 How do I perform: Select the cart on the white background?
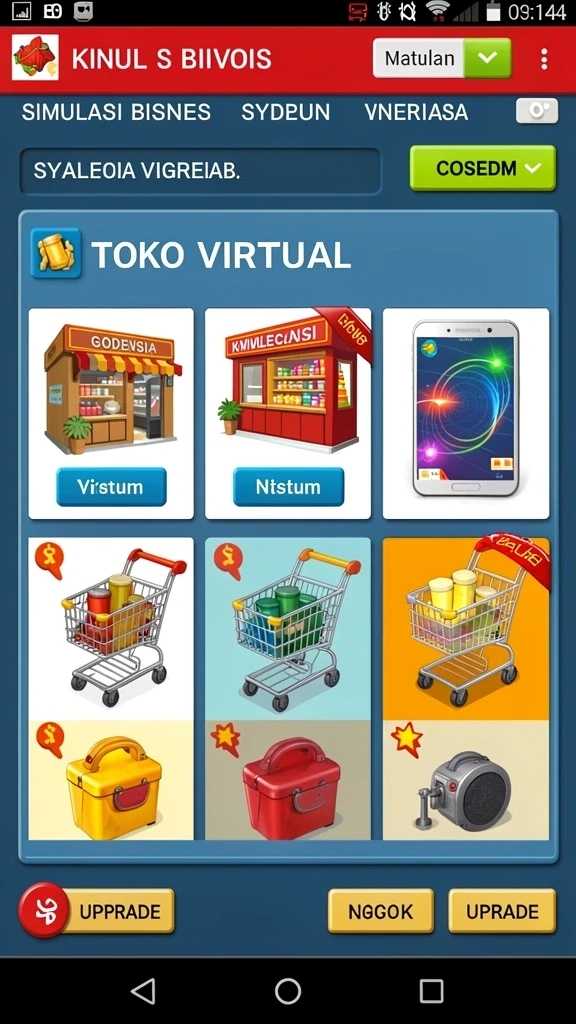tap(111, 628)
